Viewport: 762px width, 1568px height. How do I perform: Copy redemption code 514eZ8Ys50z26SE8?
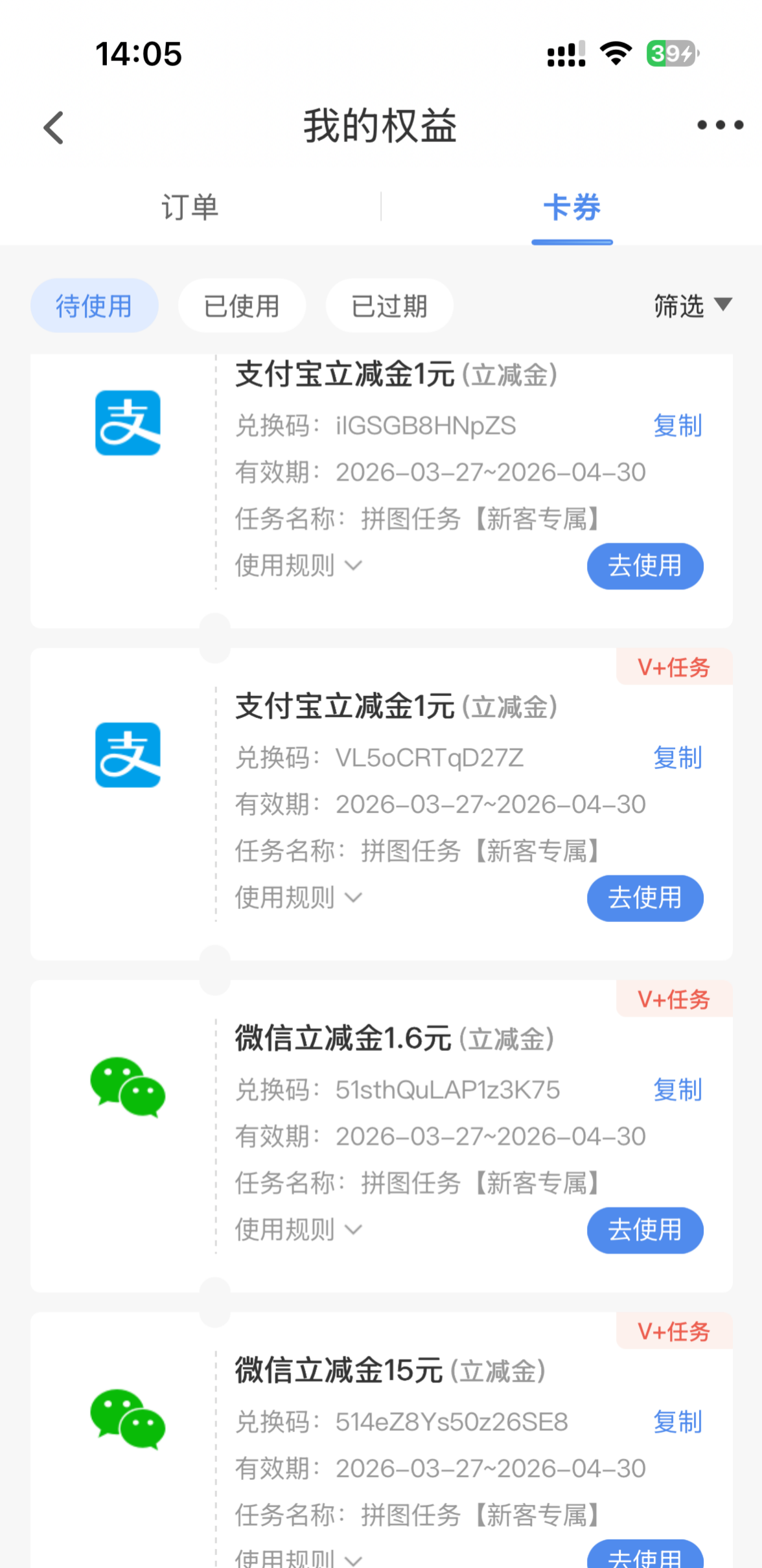click(677, 1422)
